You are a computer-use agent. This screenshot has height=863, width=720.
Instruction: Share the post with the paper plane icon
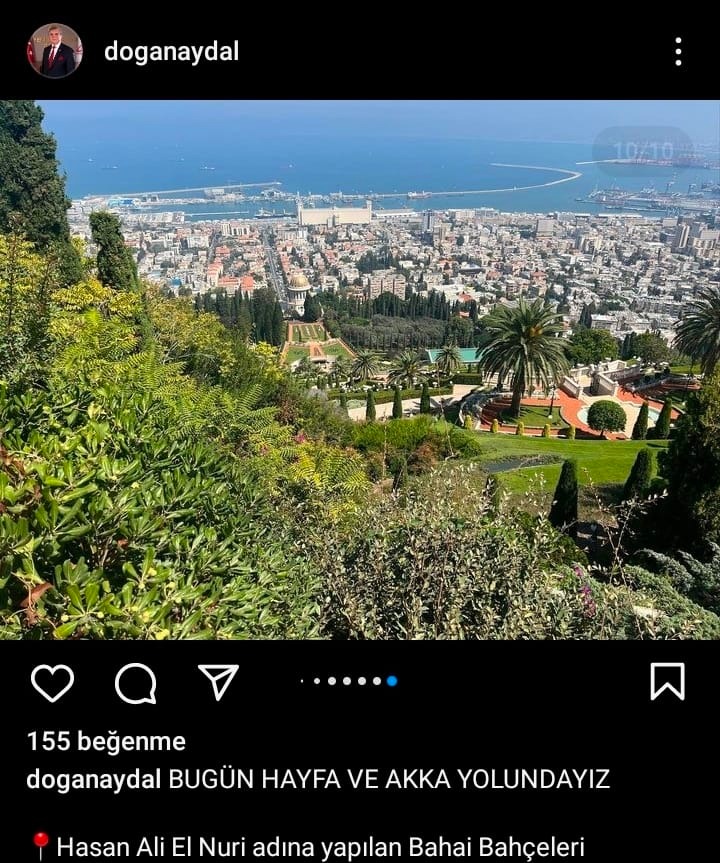(x=218, y=682)
